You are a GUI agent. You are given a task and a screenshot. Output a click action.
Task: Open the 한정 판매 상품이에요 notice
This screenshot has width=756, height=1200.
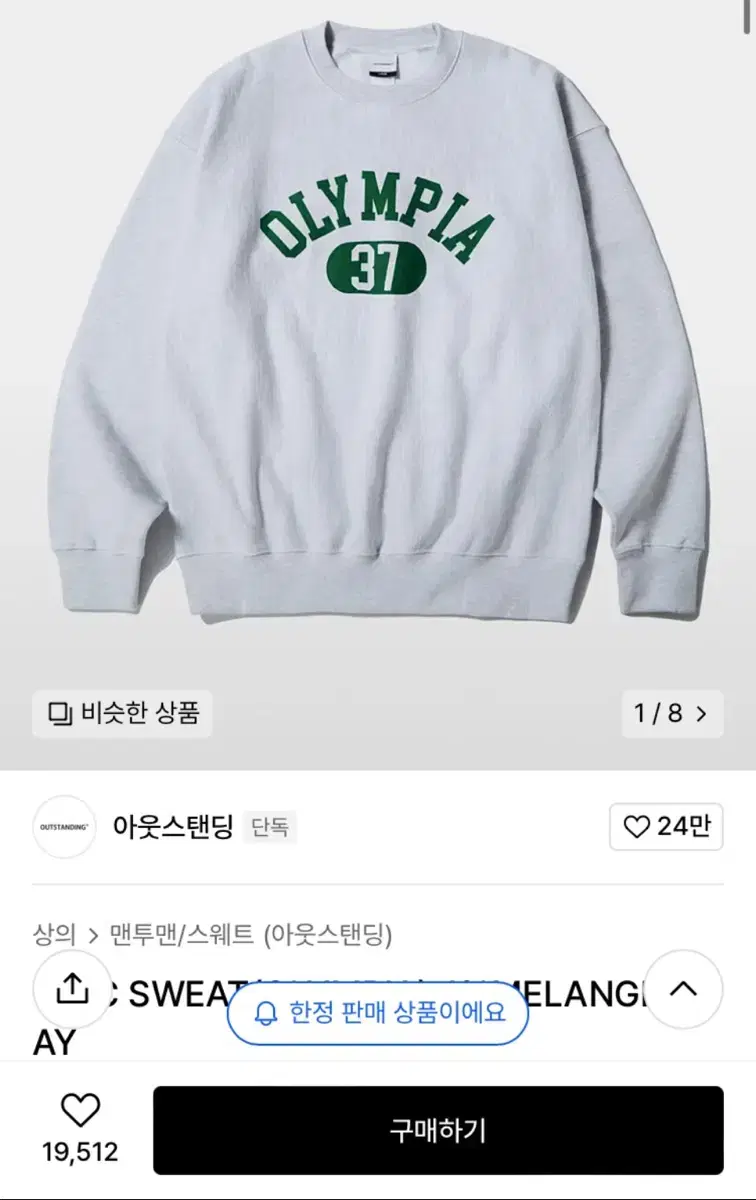coord(376,1013)
